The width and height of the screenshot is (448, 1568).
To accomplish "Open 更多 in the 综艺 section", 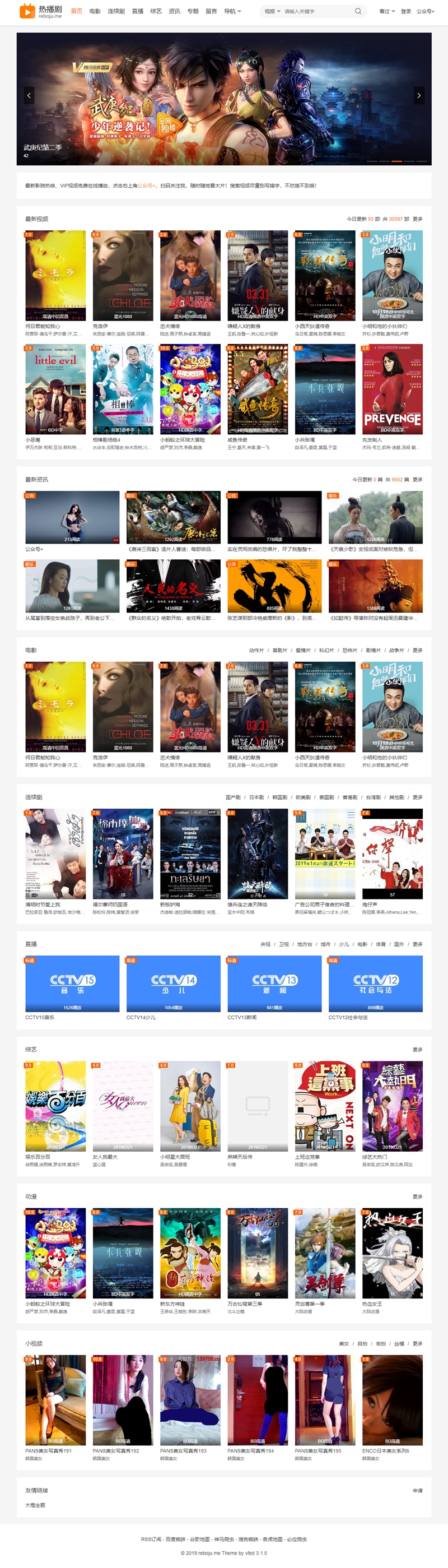I will tap(417, 1050).
